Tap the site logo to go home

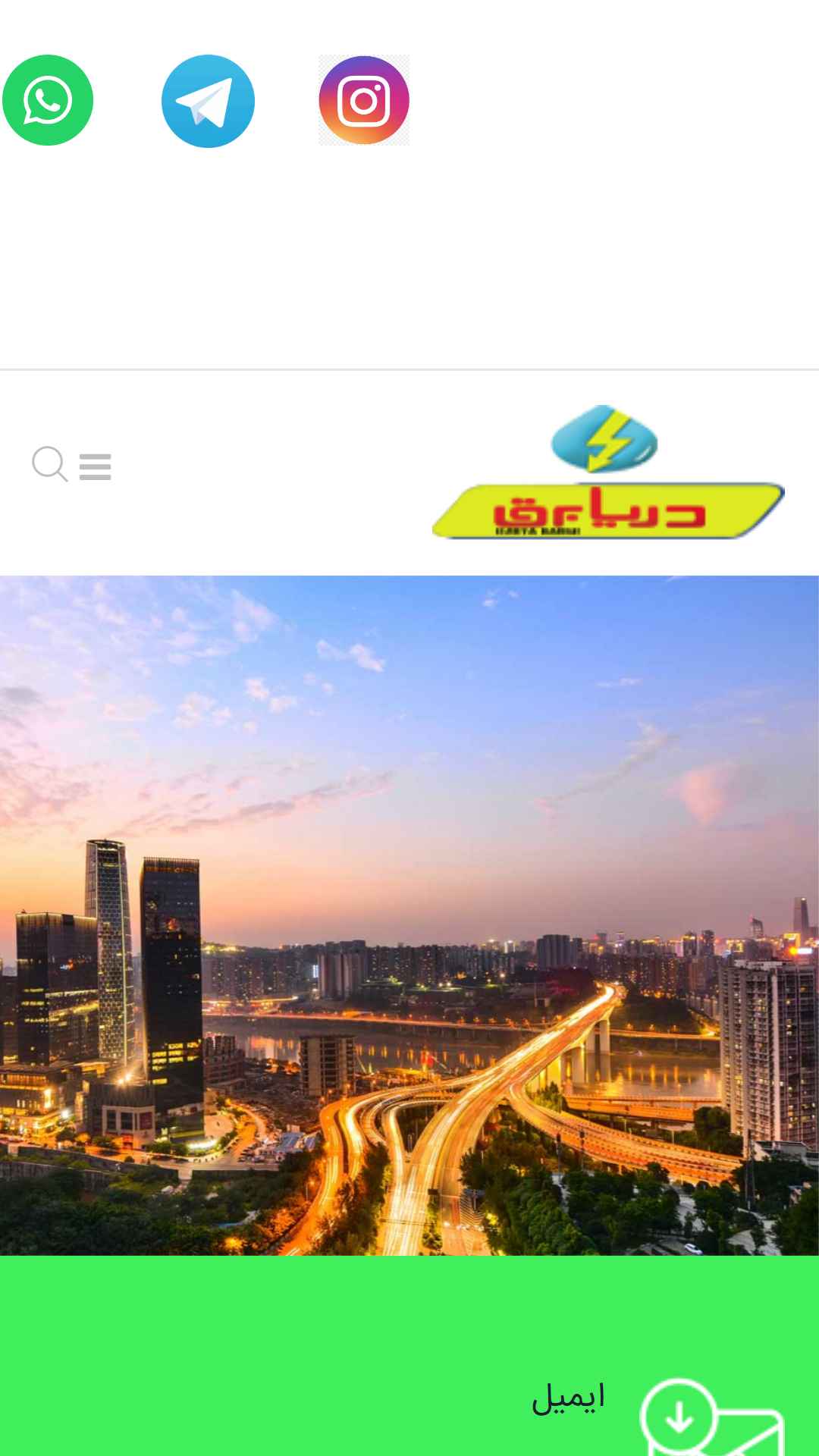pyautogui.click(x=608, y=472)
